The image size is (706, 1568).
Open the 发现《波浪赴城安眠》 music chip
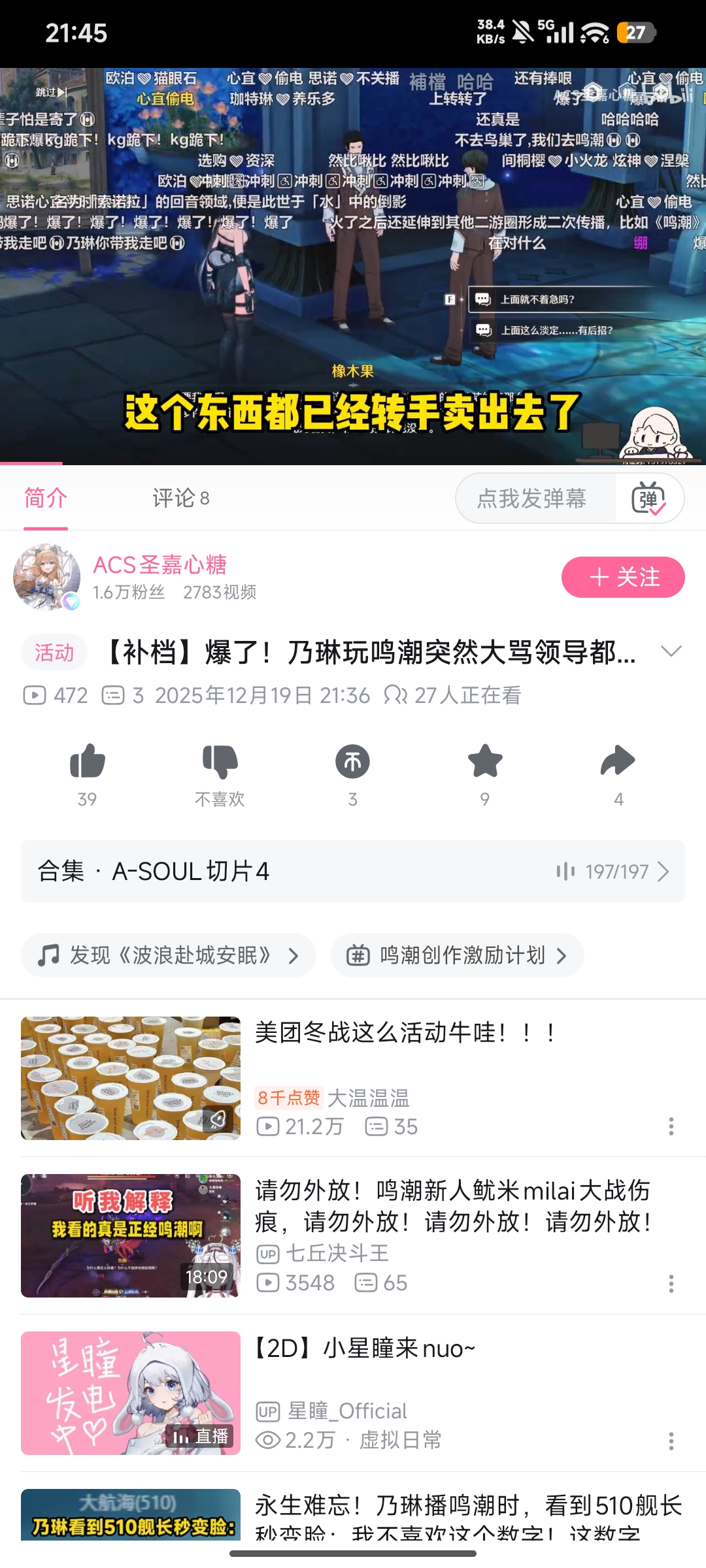(x=169, y=955)
